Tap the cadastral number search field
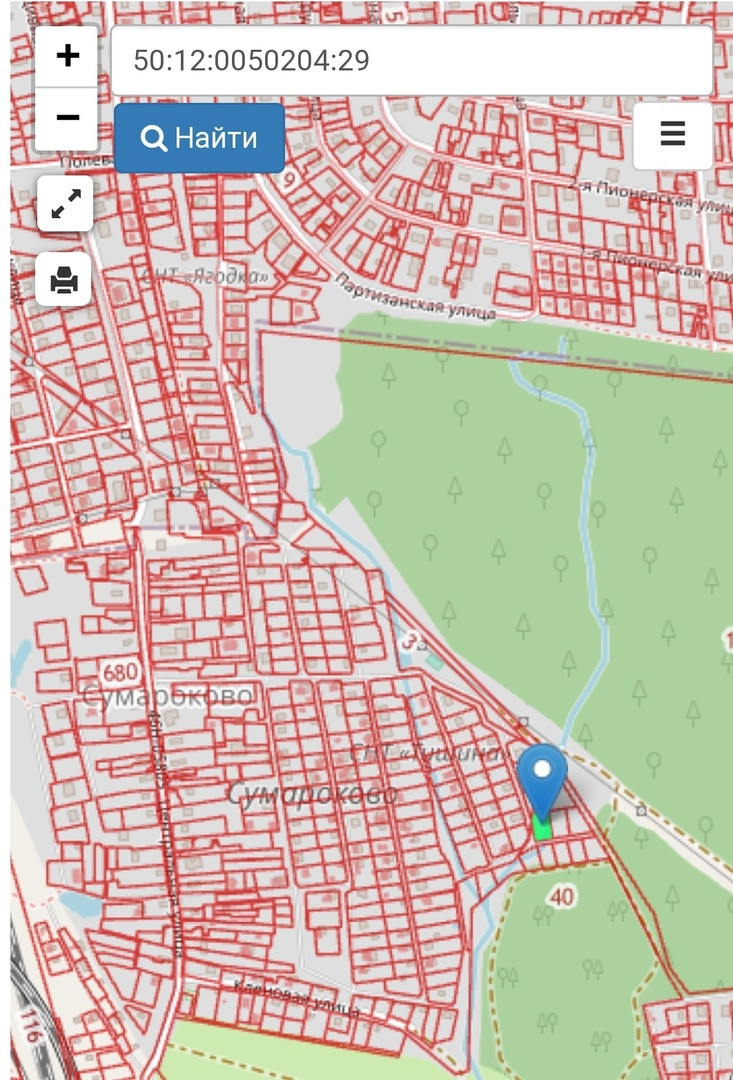 (411, 61)
